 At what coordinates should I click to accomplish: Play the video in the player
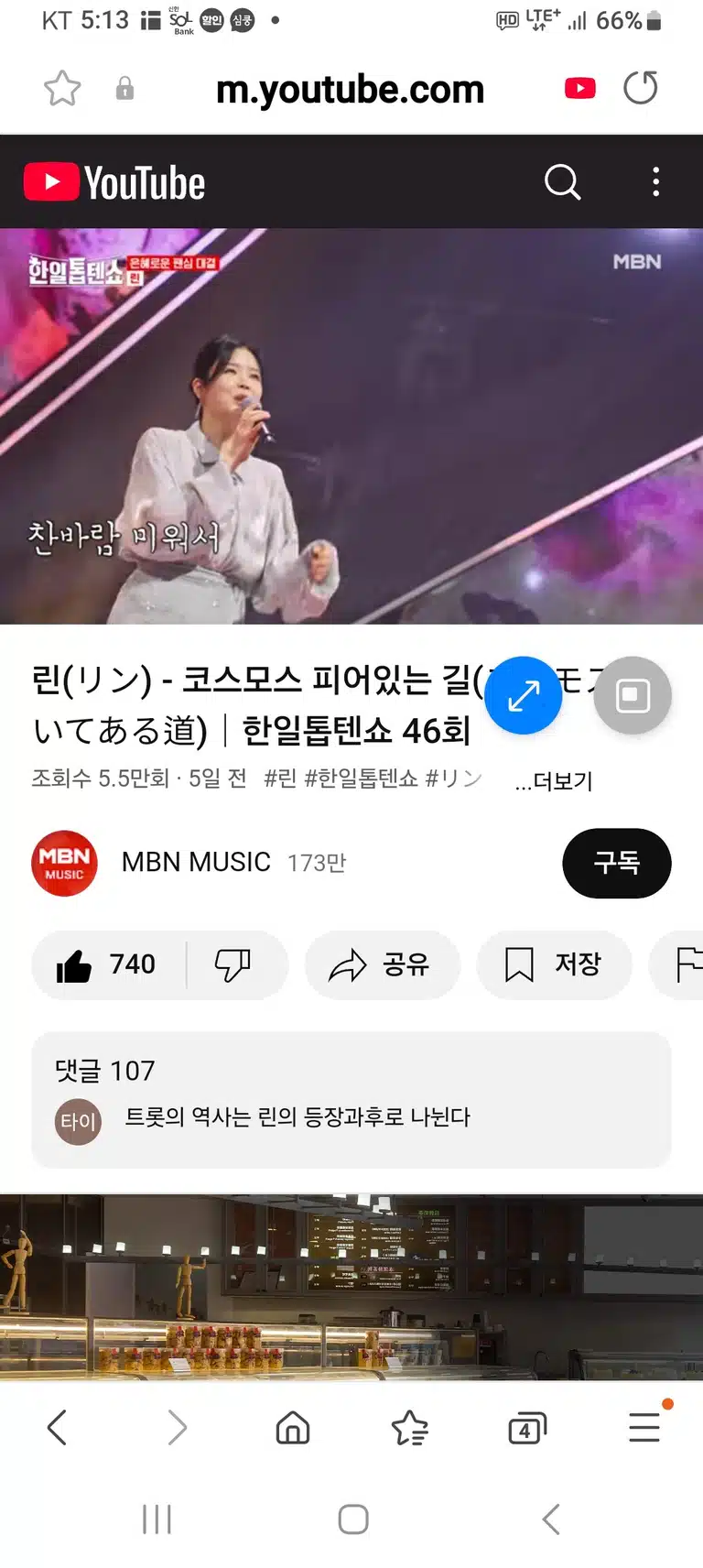coord(351,426)
